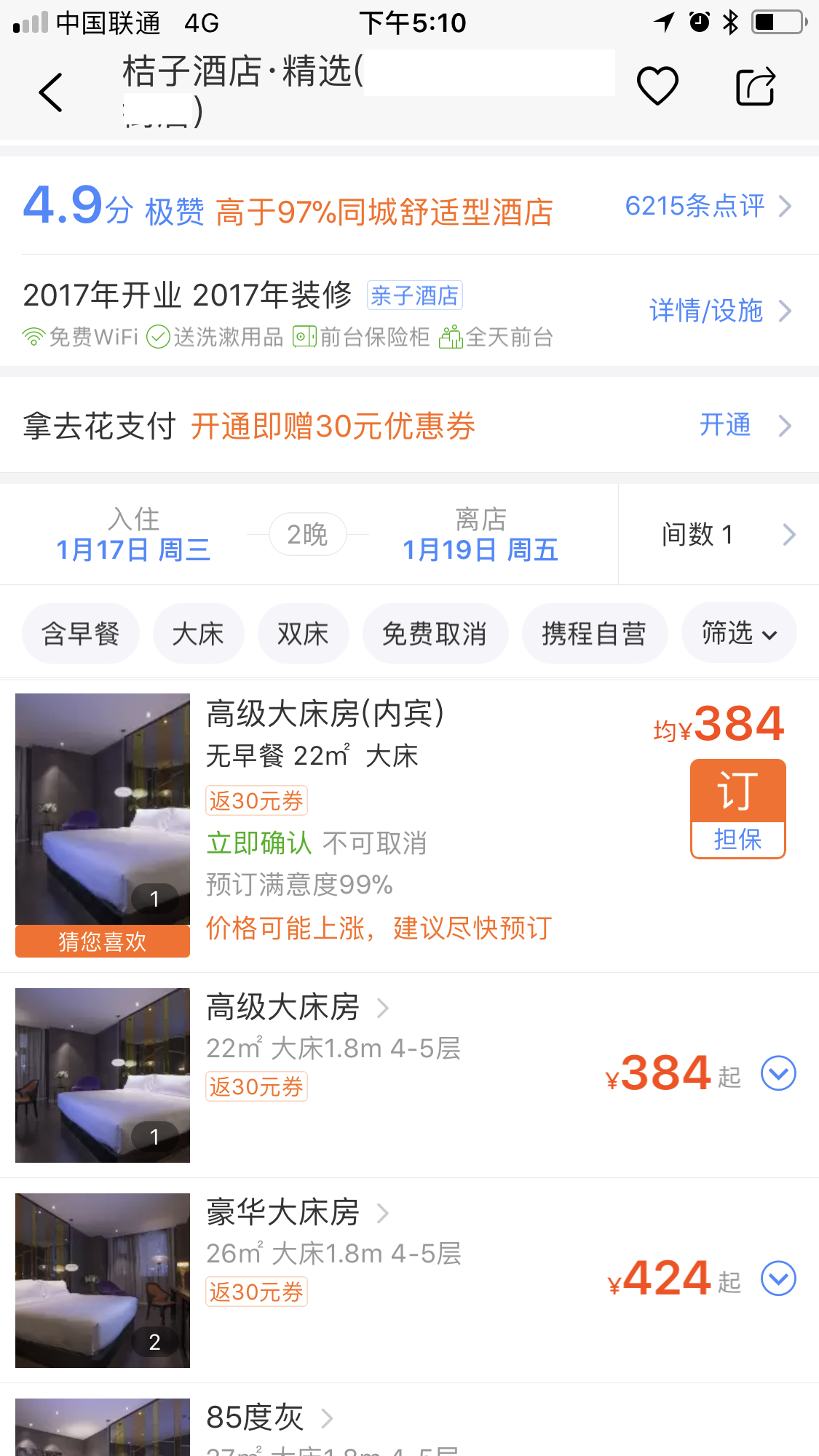819x1456 pixels.
Task: Go back to the previous page
Action: pos(51,92)
